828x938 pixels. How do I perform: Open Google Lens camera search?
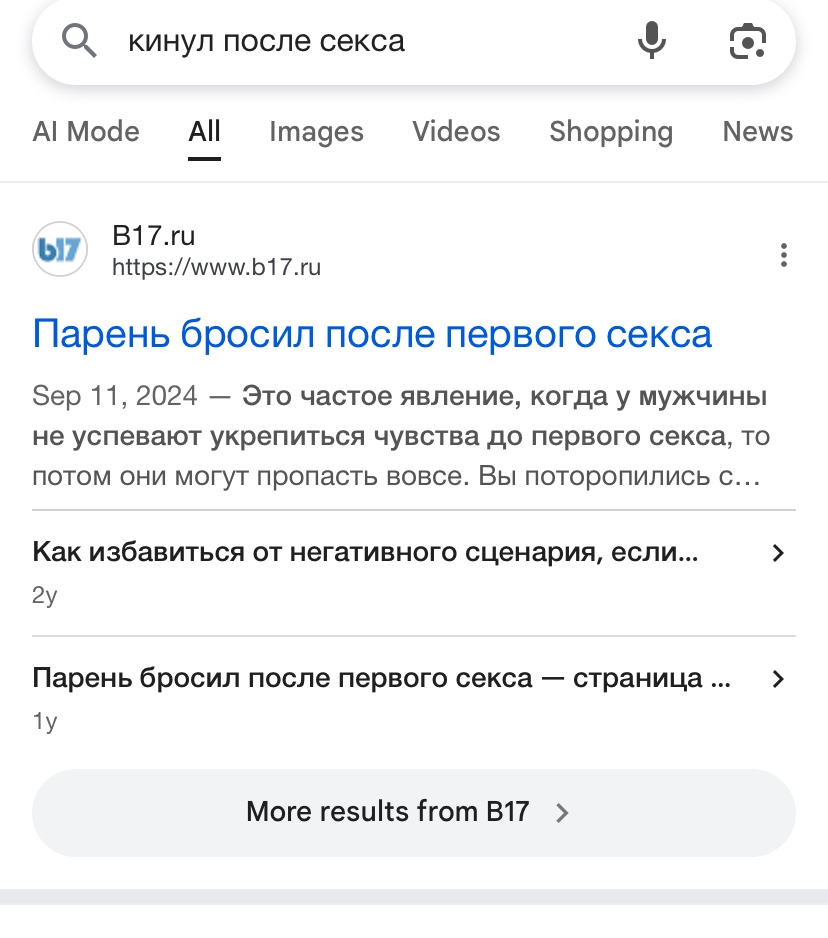(747, 41)
